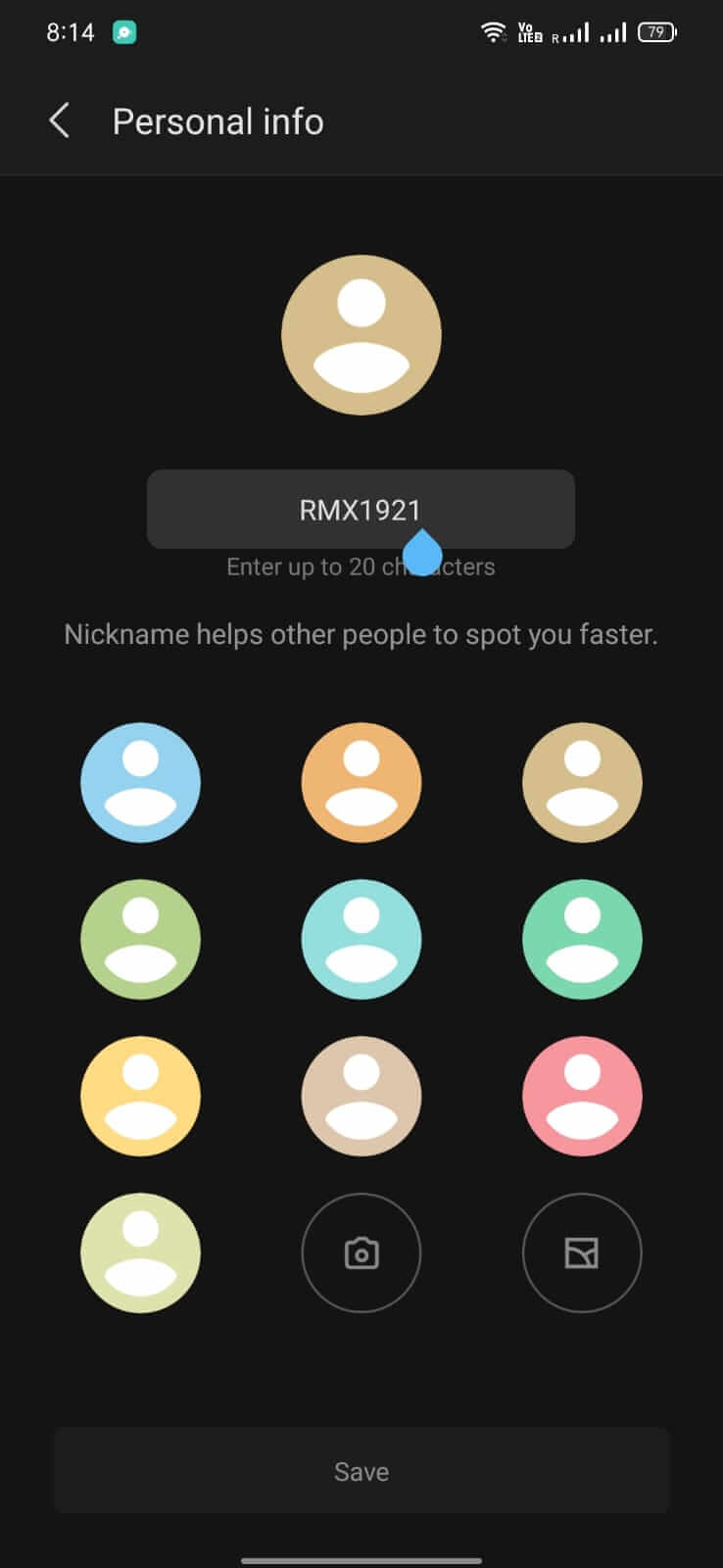
Task: Tap the RMX1921 nickname field to edit it
Action: click(361, 509)
